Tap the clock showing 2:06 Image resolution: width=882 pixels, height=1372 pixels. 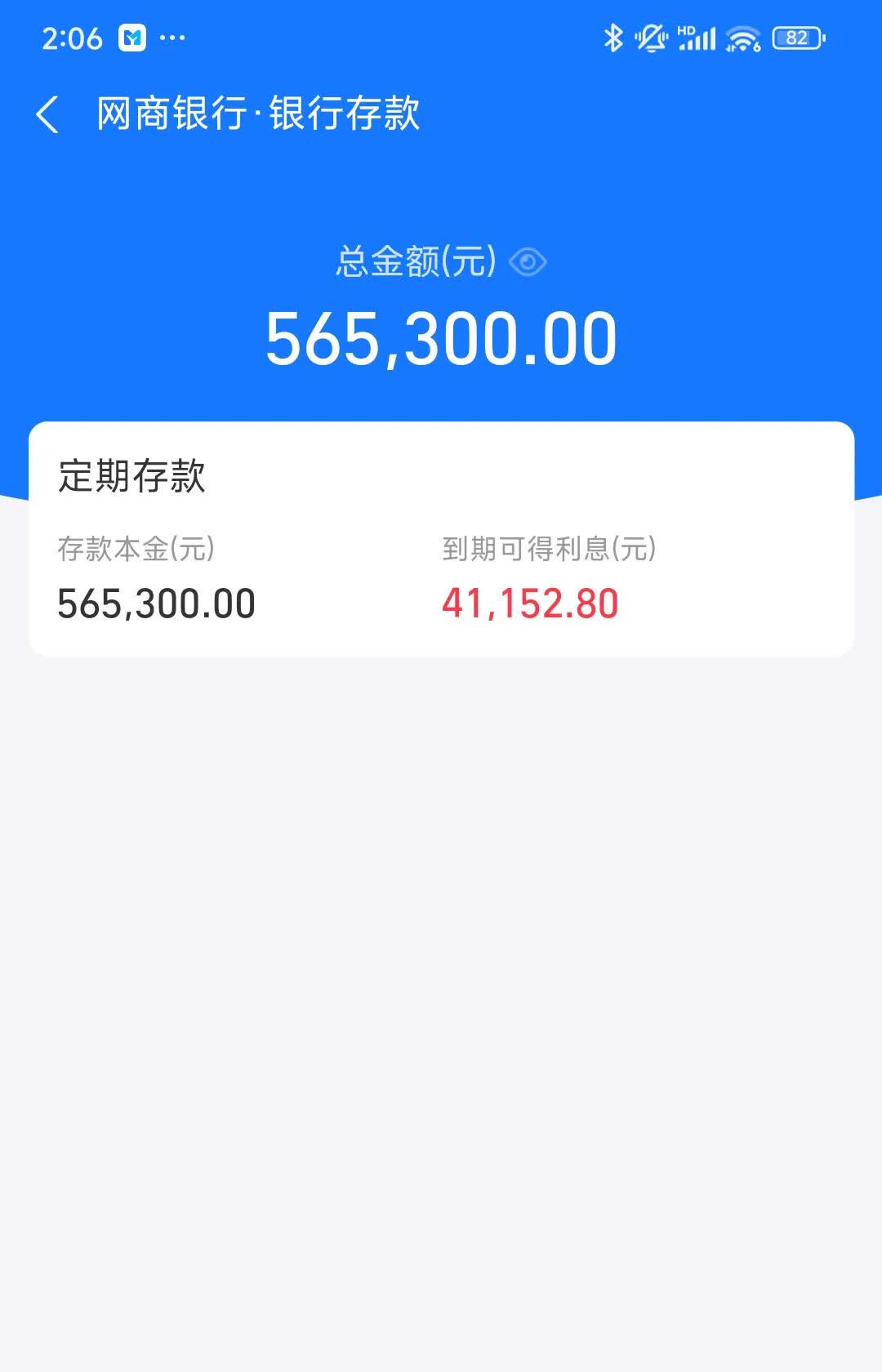pos(74,36)
